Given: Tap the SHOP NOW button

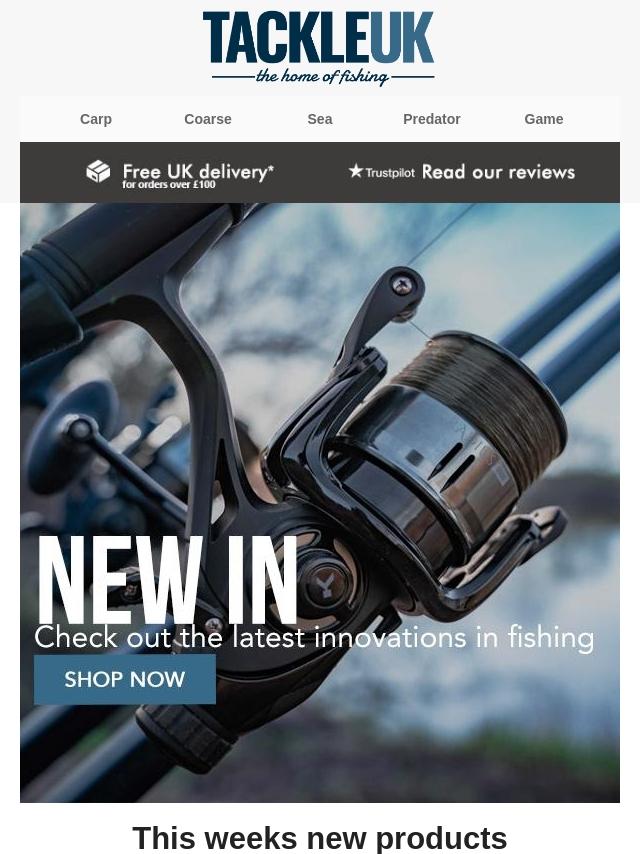Looking at the screenshot, I should pyautogui.click(x=125, y=680).
